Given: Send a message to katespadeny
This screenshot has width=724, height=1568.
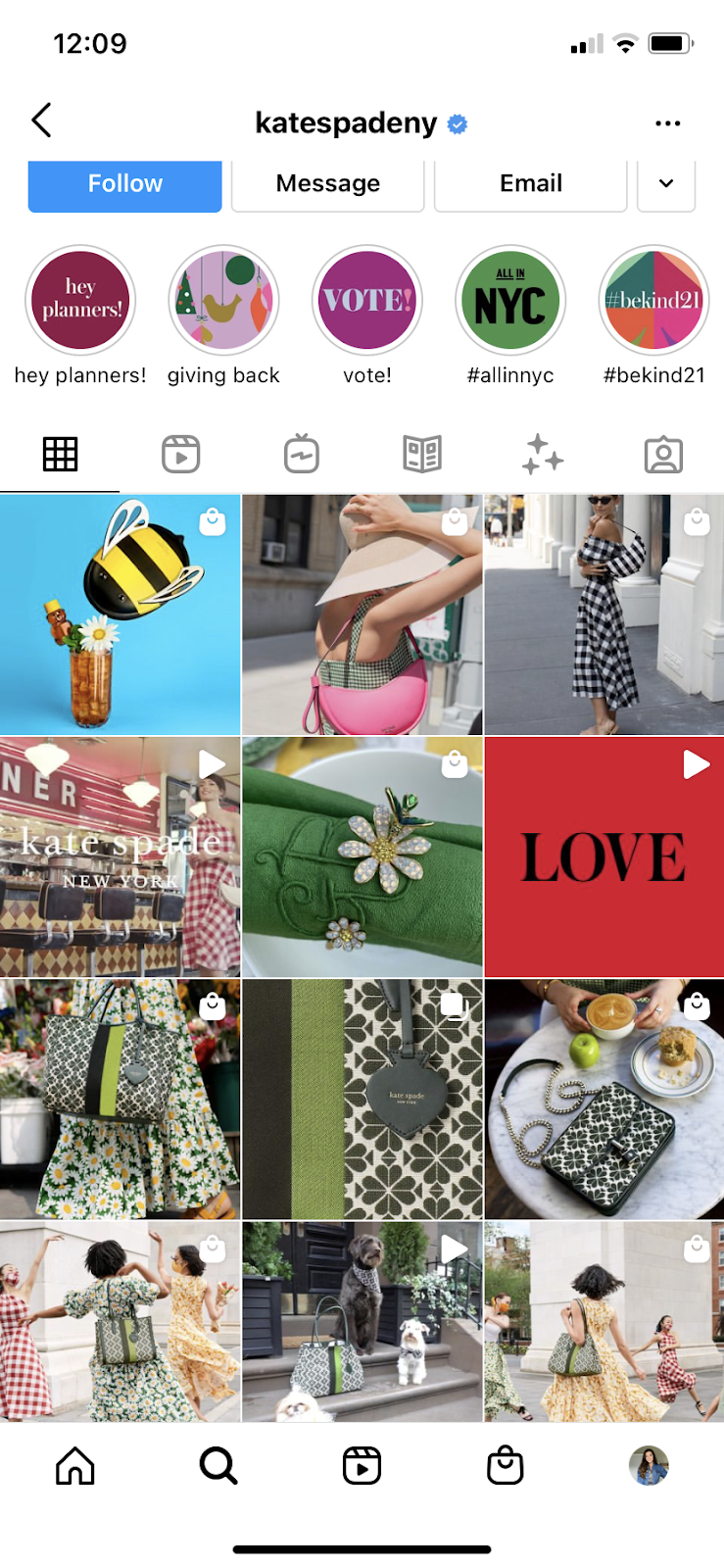Looking at the screenshot, I should [x=327, y=184].
